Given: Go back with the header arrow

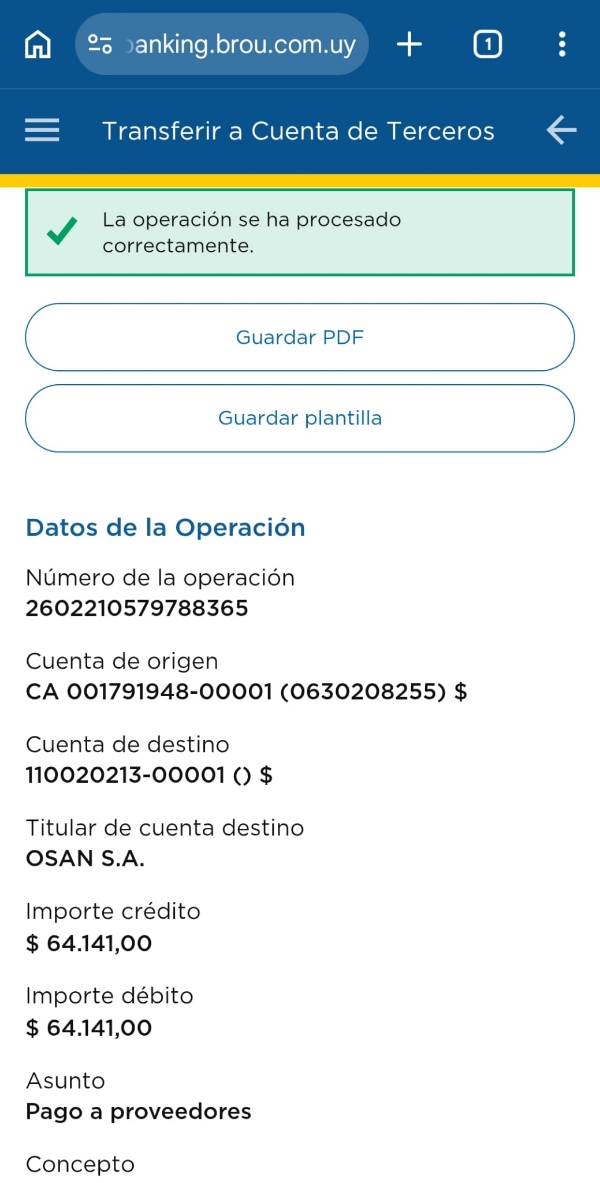Looking at the screenshot, I should [x=561, y=131].
